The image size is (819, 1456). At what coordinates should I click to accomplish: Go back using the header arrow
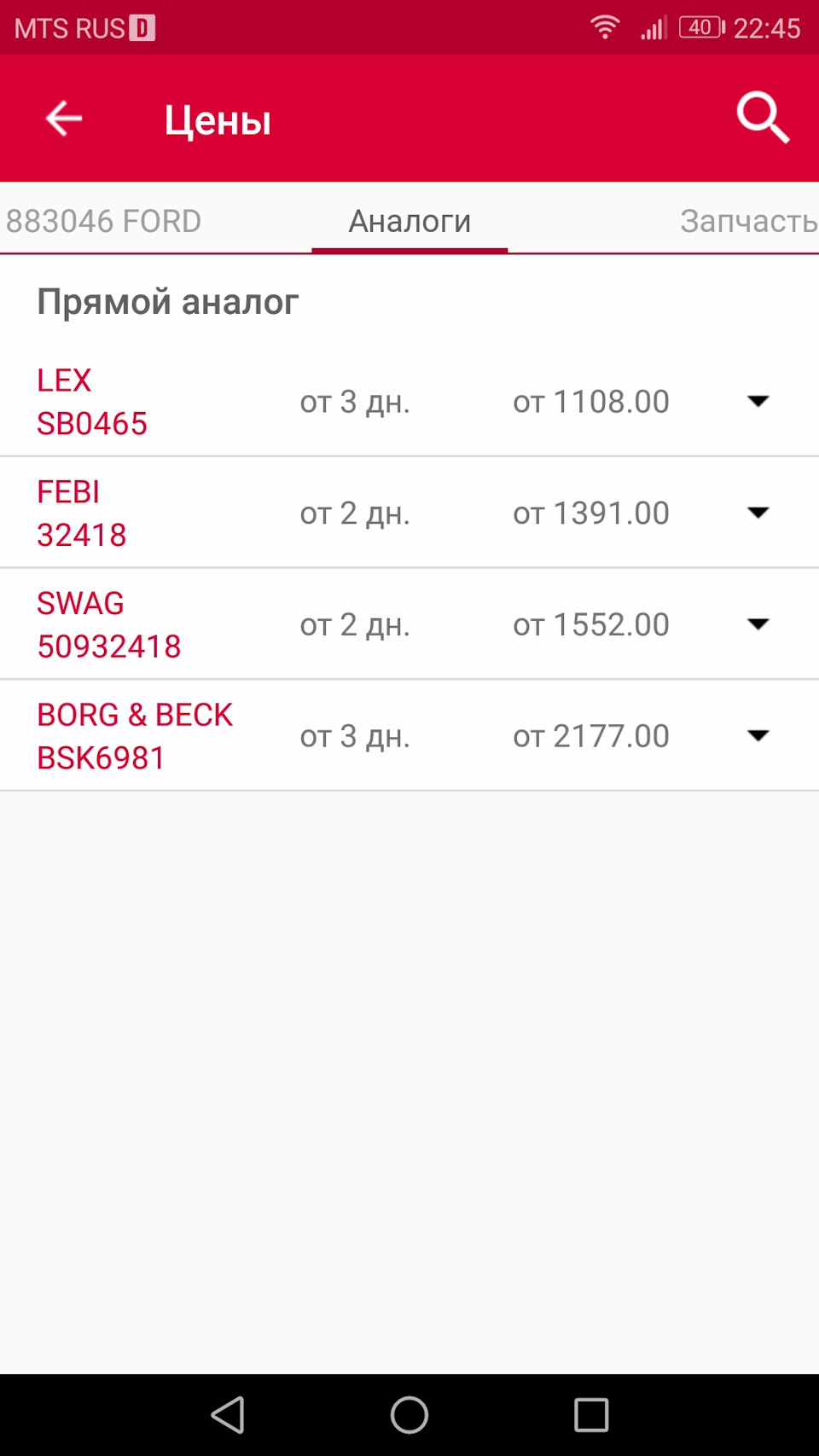[64, 119]
